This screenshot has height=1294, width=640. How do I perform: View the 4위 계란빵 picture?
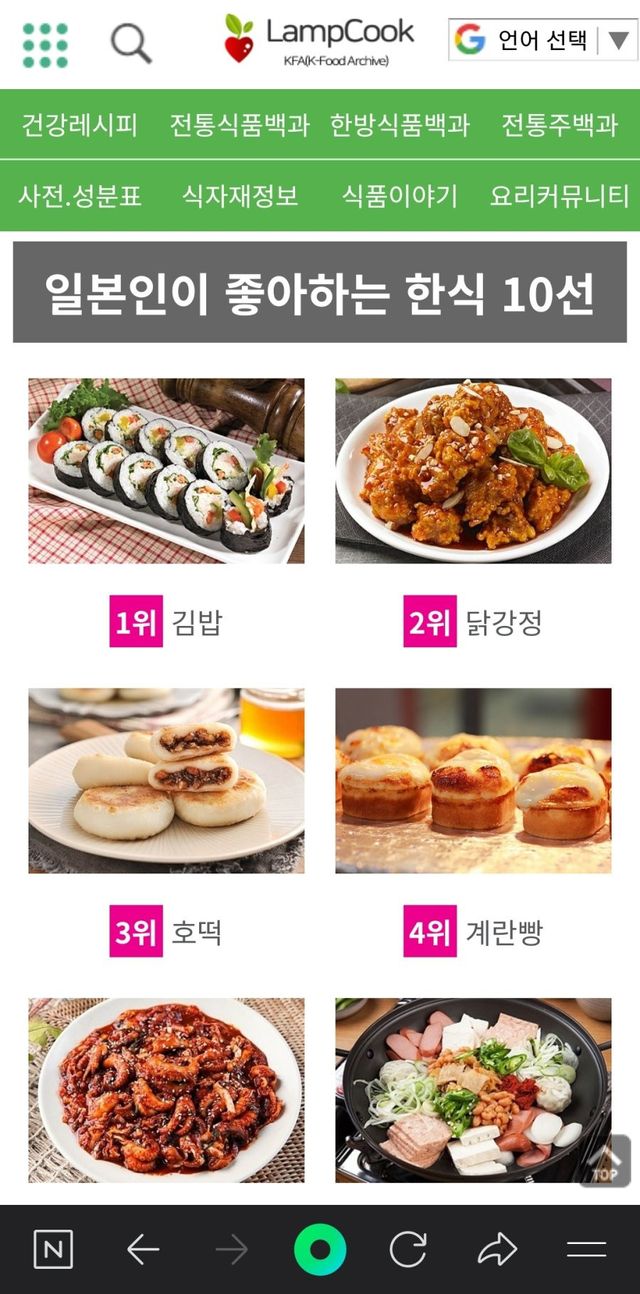473,780
